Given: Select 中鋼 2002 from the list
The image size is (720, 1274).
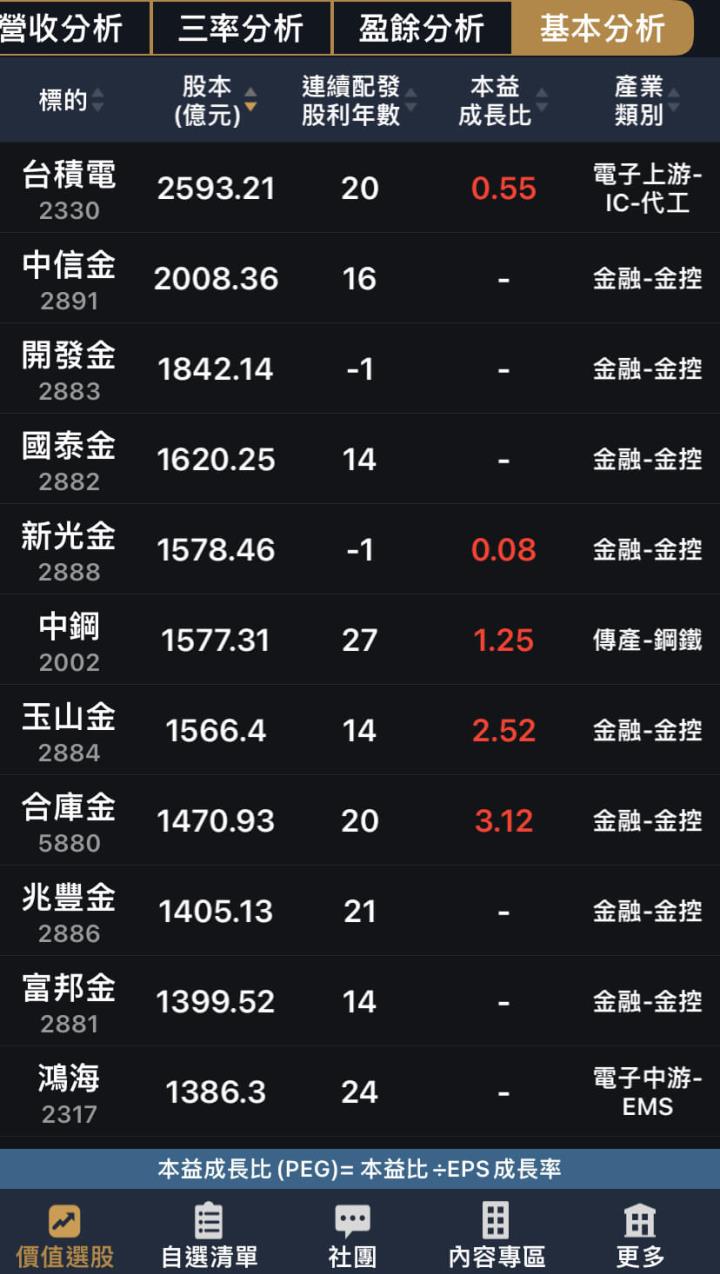Looking at the screenshot, I should [x=360, y=640].
